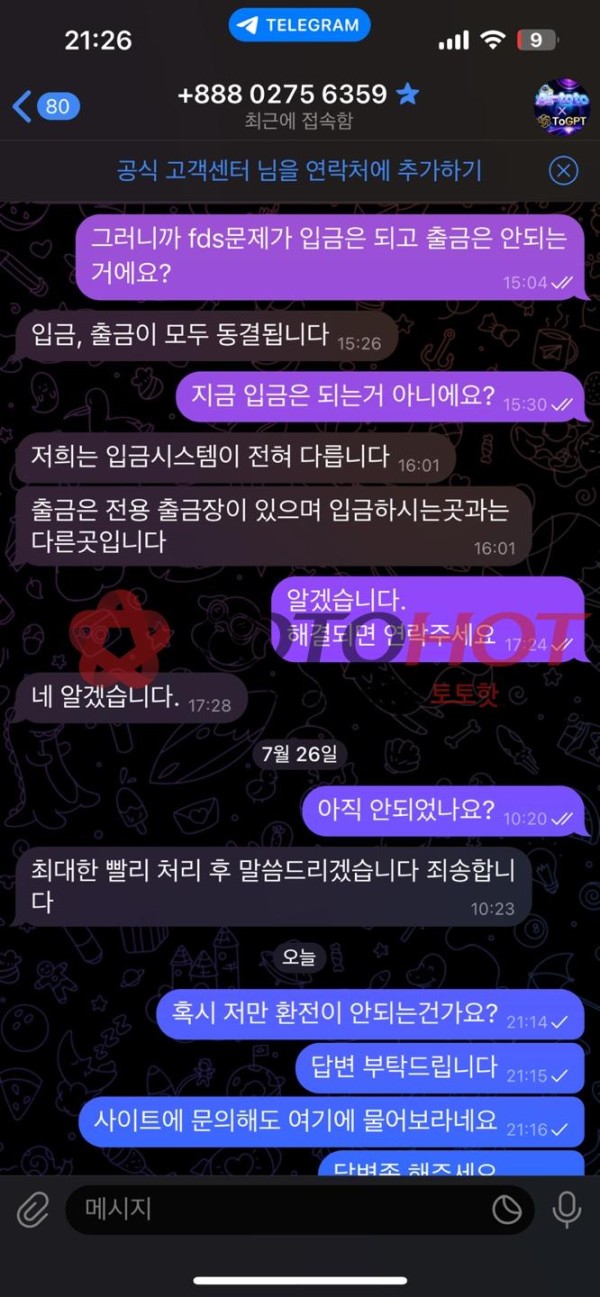Open the sticker panel icon
This screenshot has height=1297, width=600.
point(507,1211)
